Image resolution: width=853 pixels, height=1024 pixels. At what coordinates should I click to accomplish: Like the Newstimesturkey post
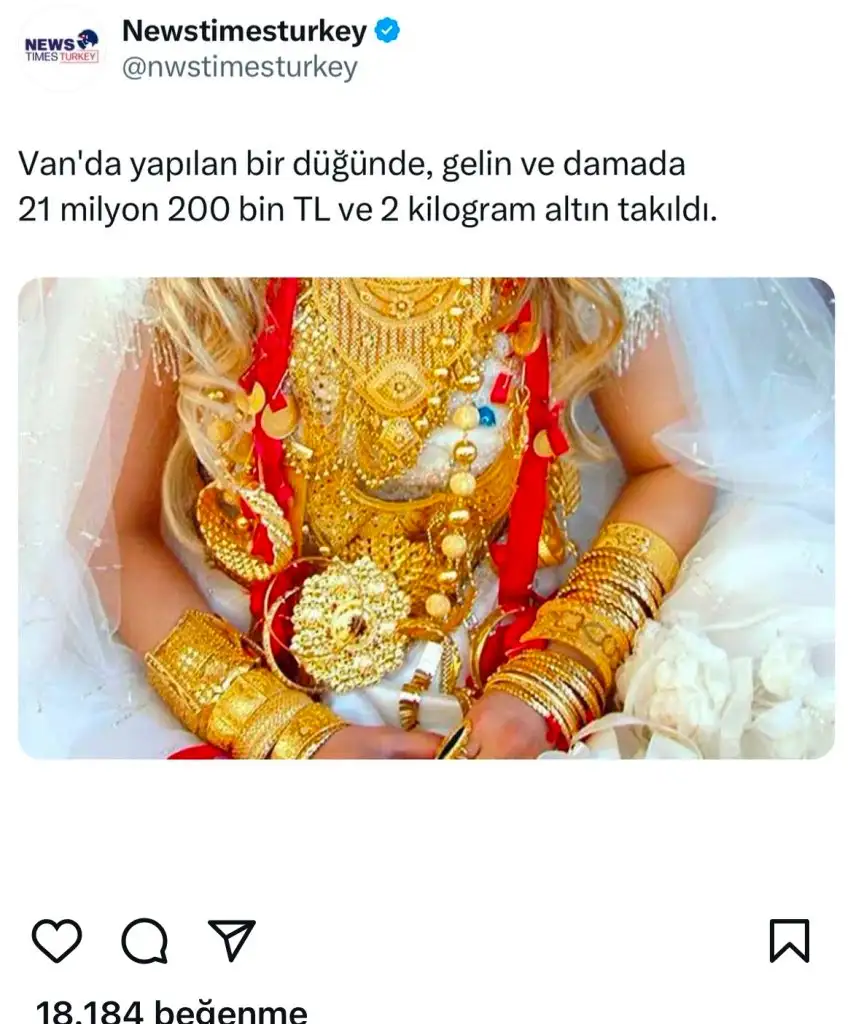57,941
